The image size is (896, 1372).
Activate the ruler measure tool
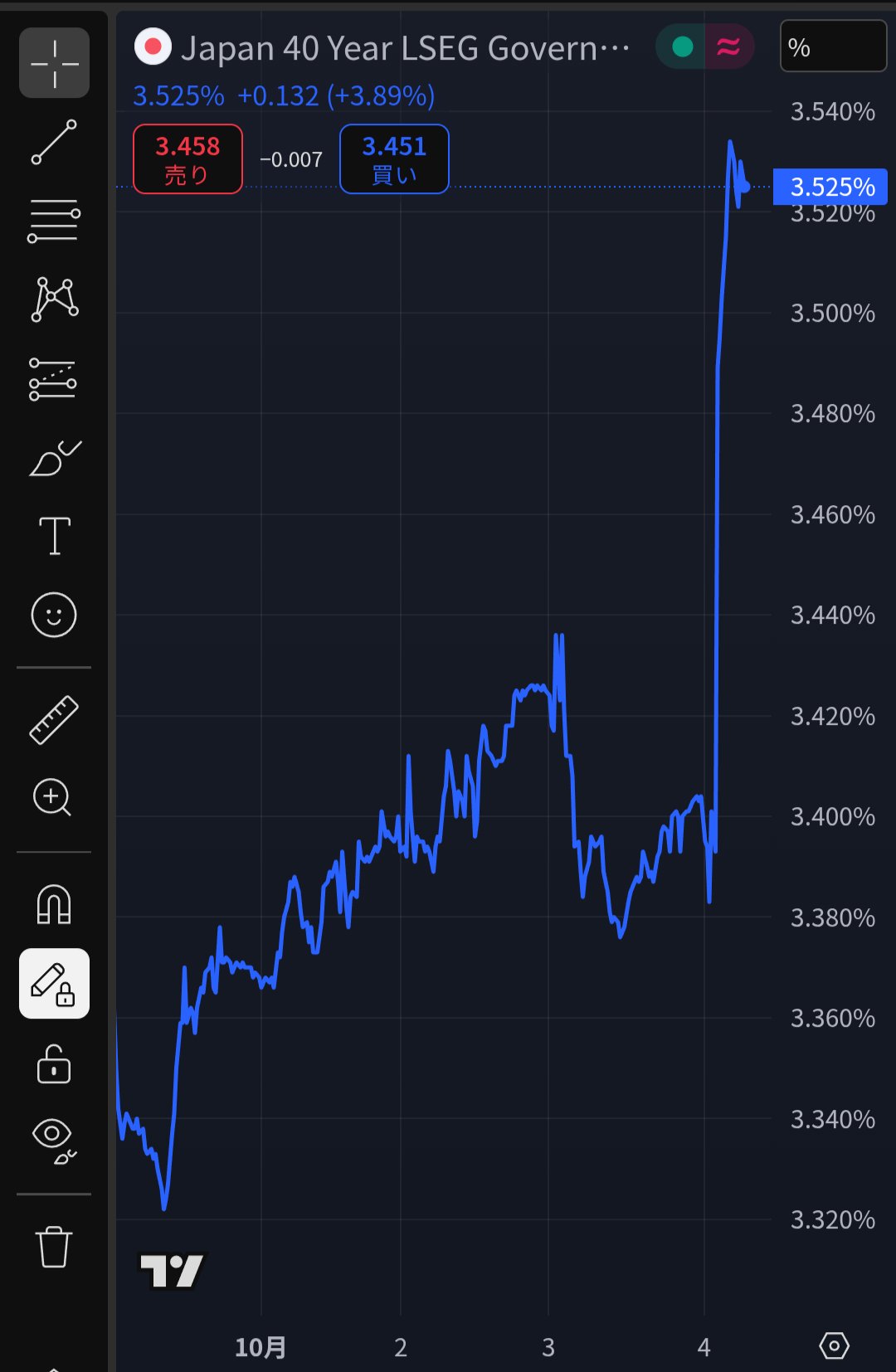tap(54, 719)
